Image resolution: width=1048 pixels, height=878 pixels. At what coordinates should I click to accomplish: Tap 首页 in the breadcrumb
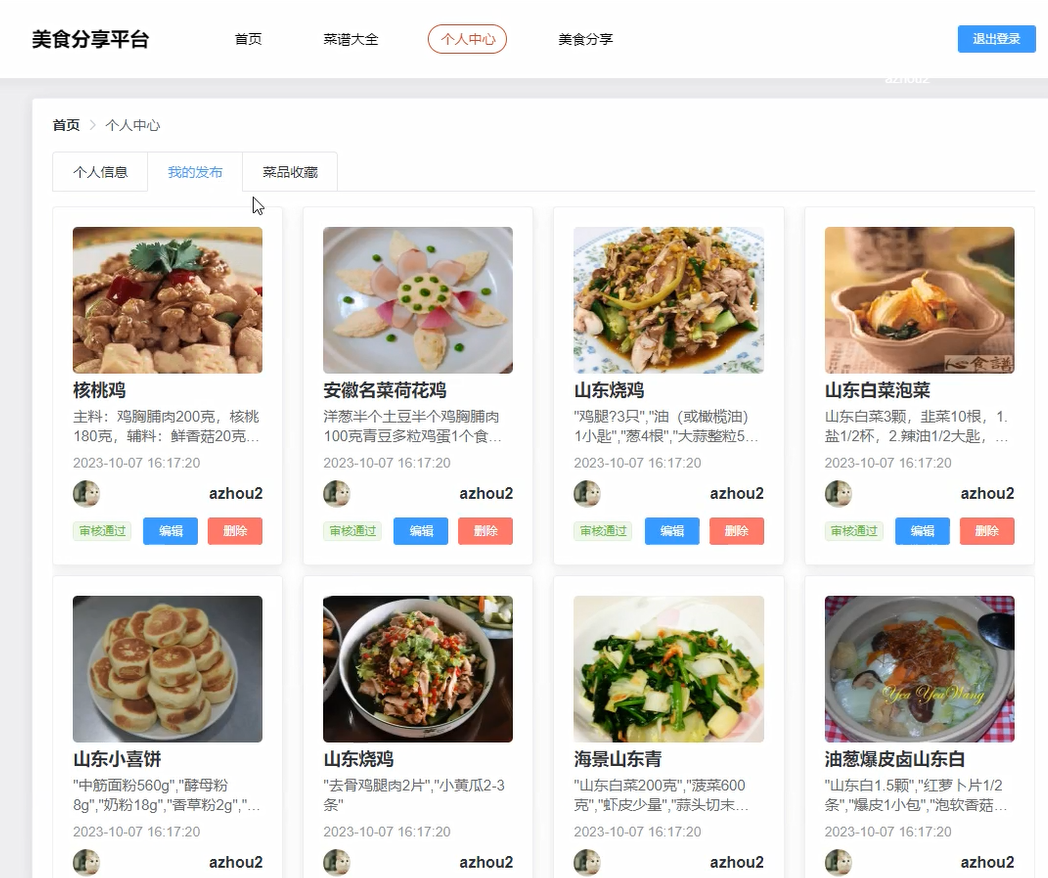click(x=66, y=125)
